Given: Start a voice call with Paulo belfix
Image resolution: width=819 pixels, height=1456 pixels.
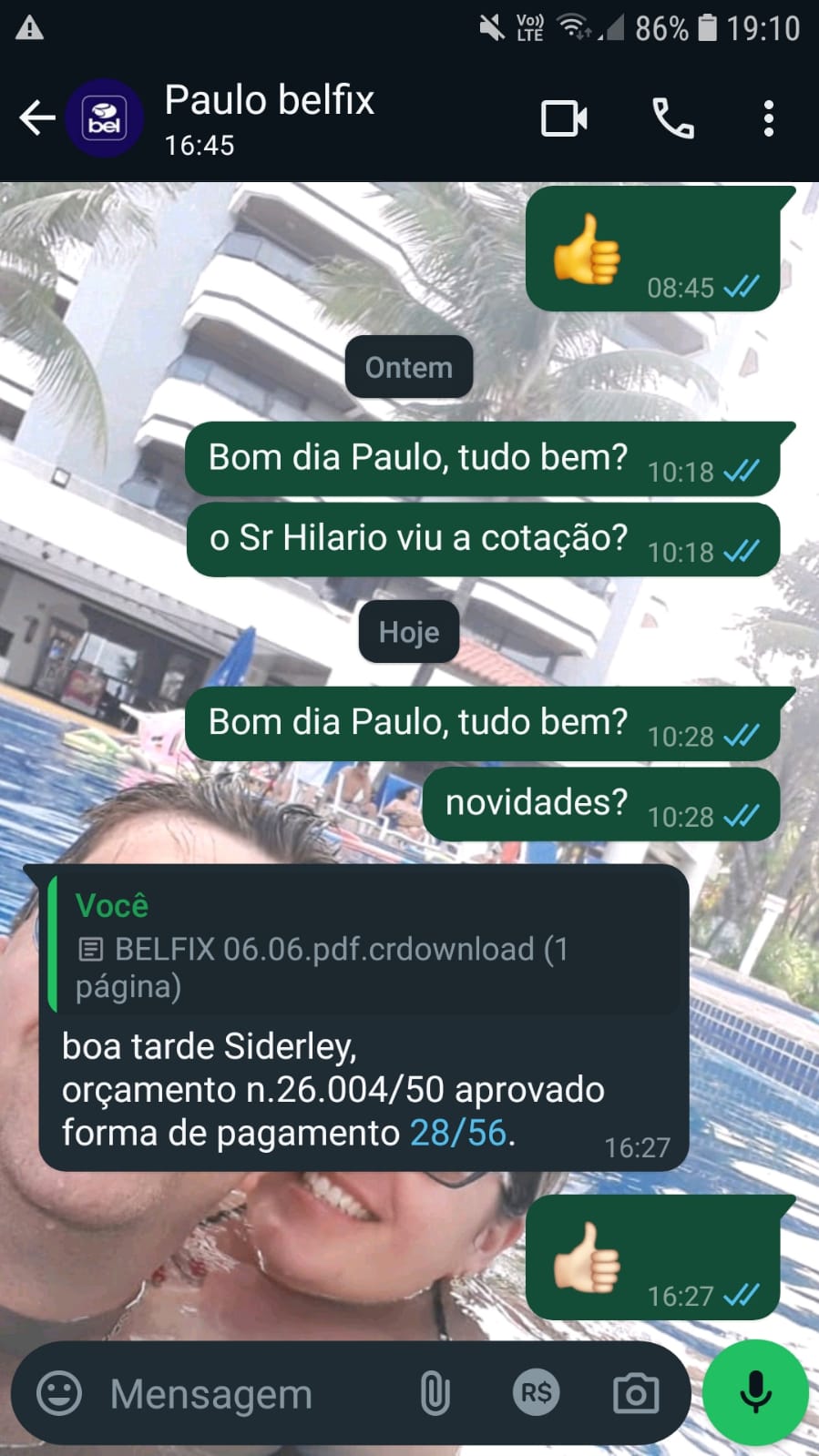Looking at the screenshot, I should pos(673,119).
